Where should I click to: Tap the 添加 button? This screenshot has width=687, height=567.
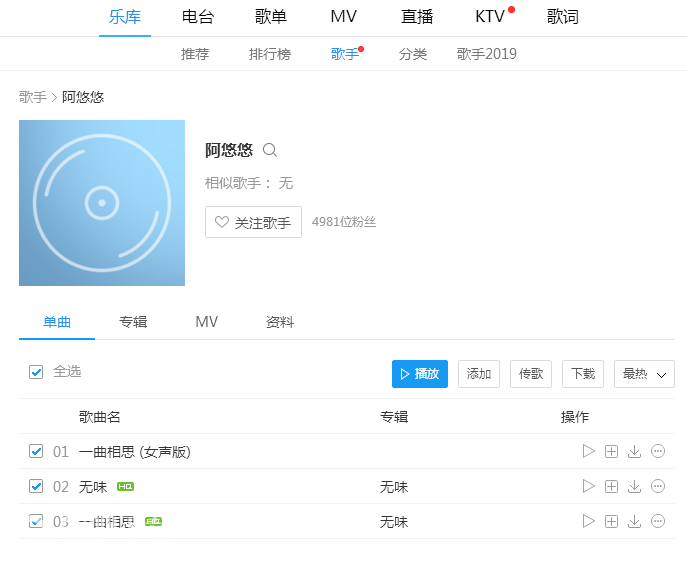coord(479,374)
